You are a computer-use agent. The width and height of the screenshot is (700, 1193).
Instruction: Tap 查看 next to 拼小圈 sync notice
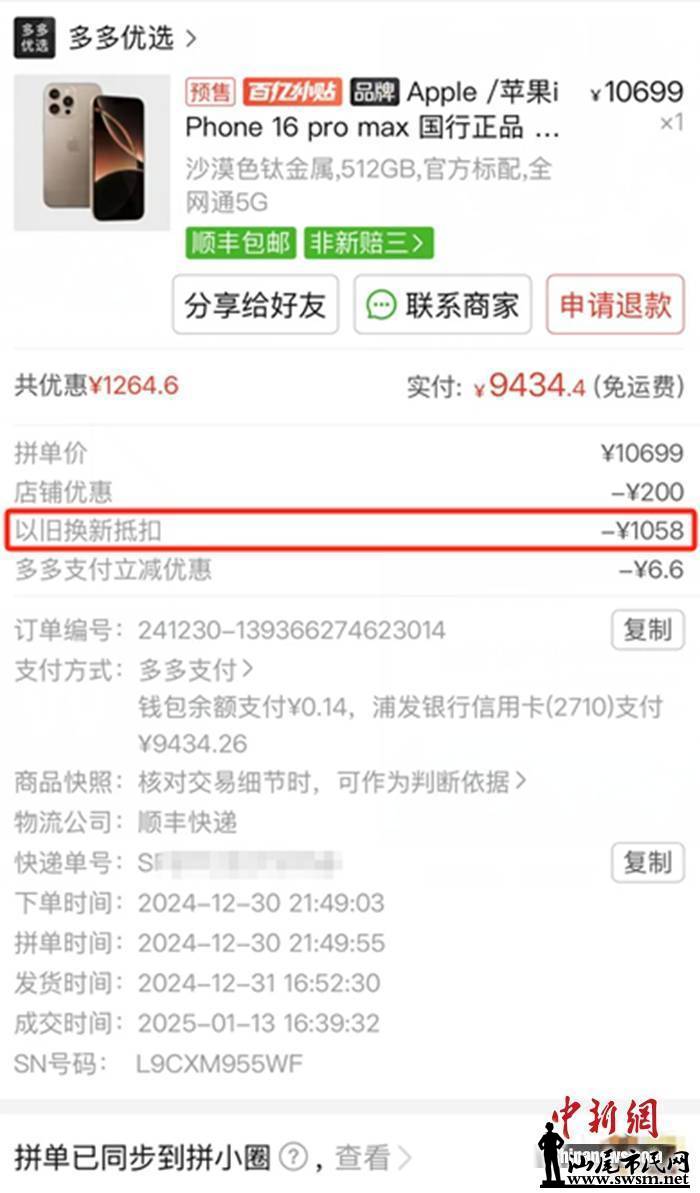click(372, 1158)
